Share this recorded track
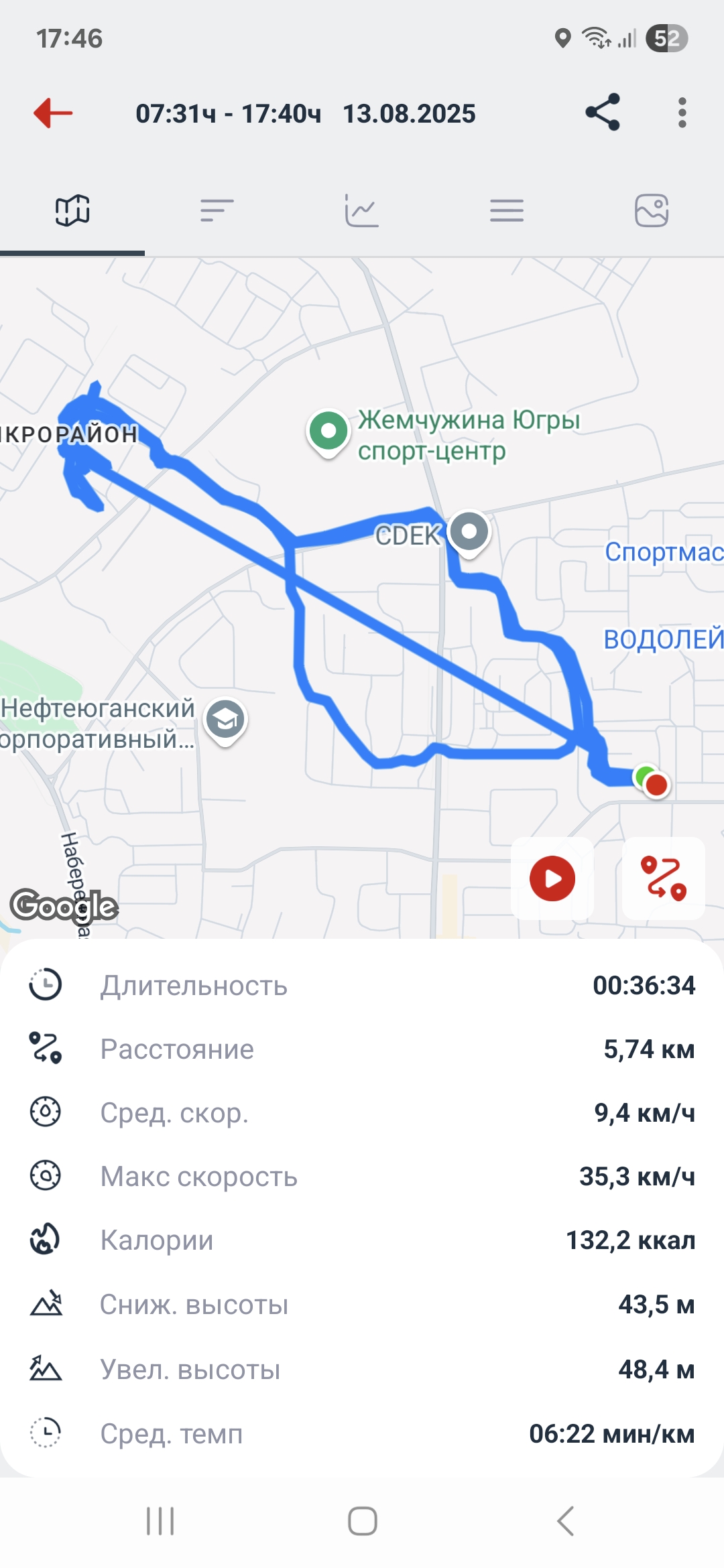 pyautogui.click(x=603, y=113)
